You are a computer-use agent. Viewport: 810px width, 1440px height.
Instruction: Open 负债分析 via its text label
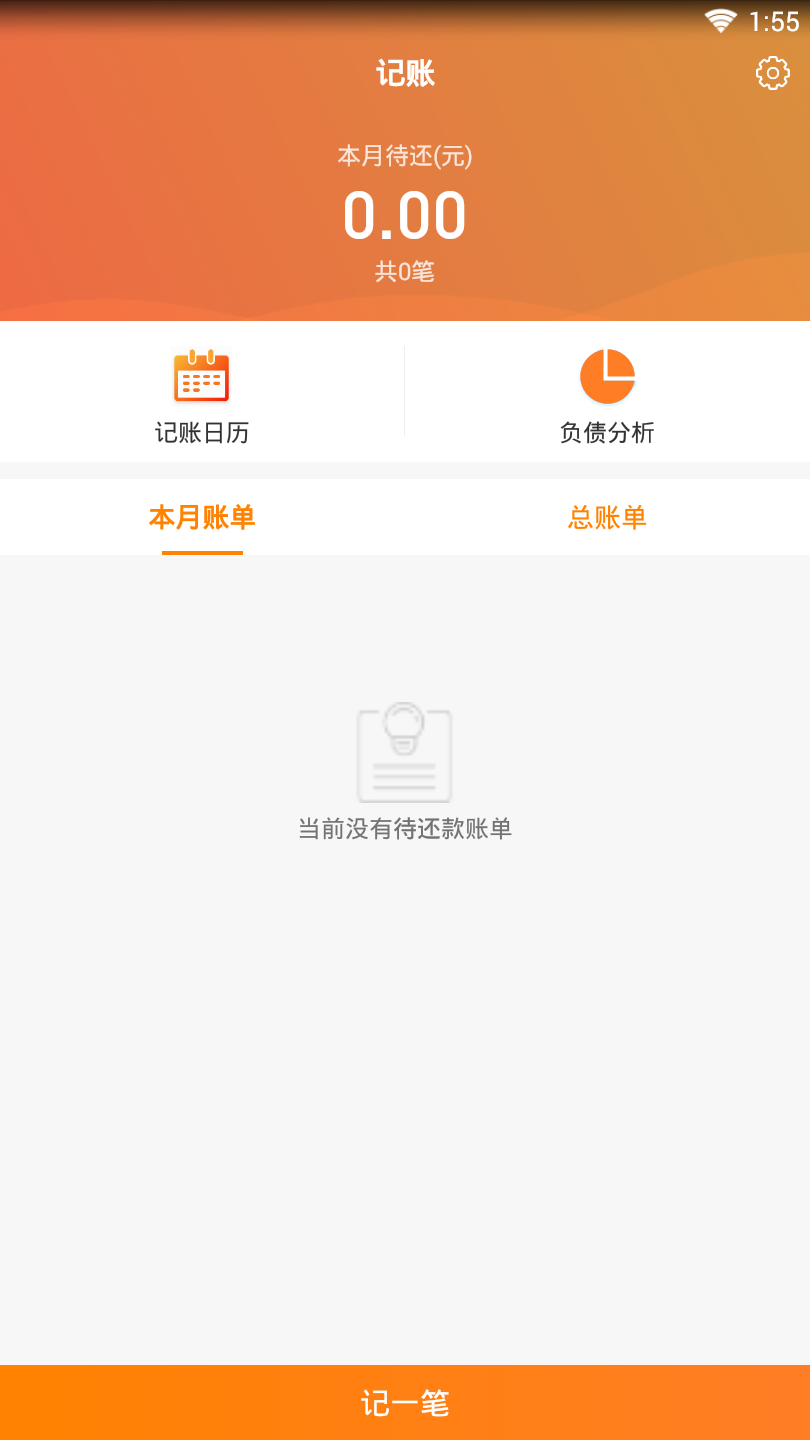click(x=607, y=432)
